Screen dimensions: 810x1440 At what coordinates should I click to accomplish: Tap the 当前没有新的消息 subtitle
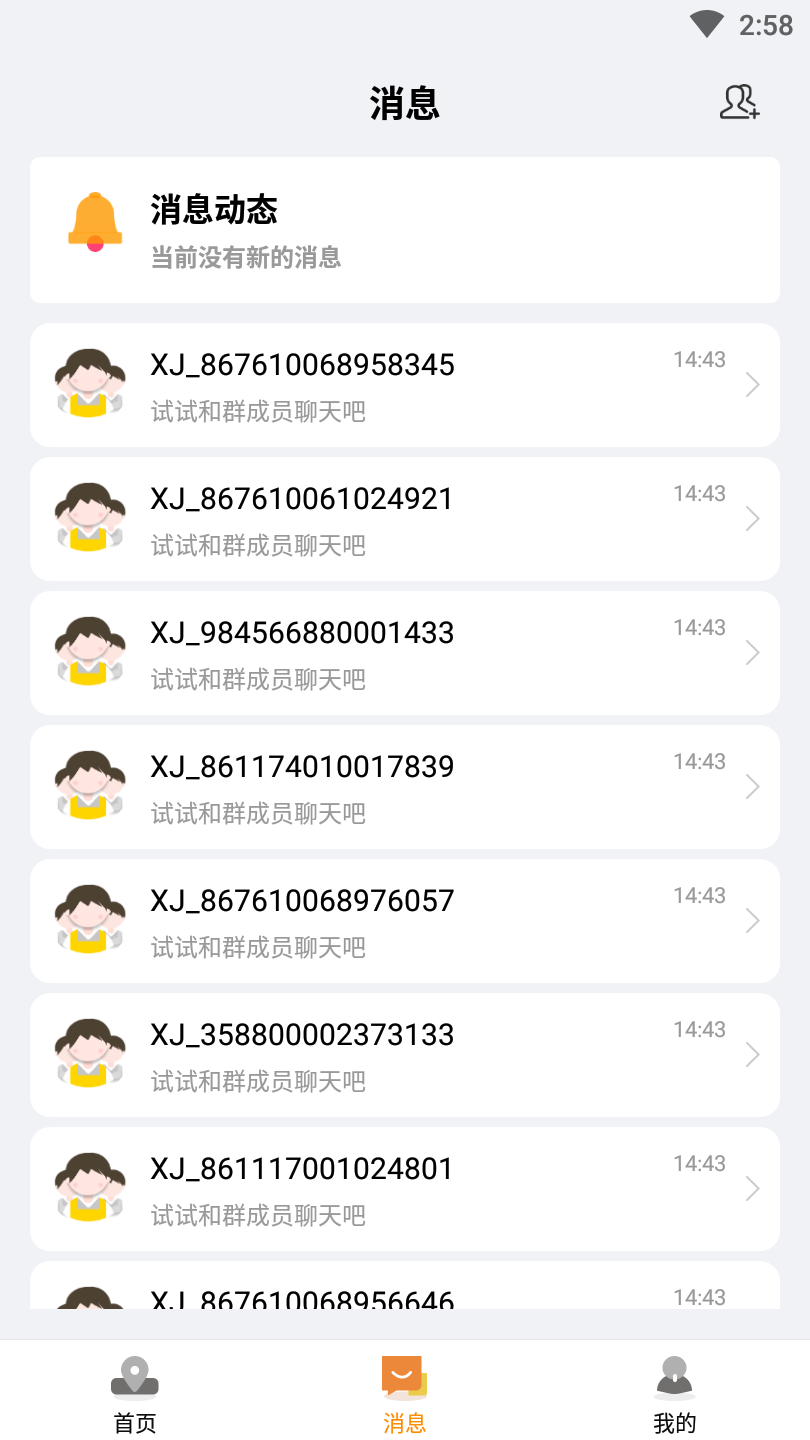pyautogui.click(x=245, y=257)
